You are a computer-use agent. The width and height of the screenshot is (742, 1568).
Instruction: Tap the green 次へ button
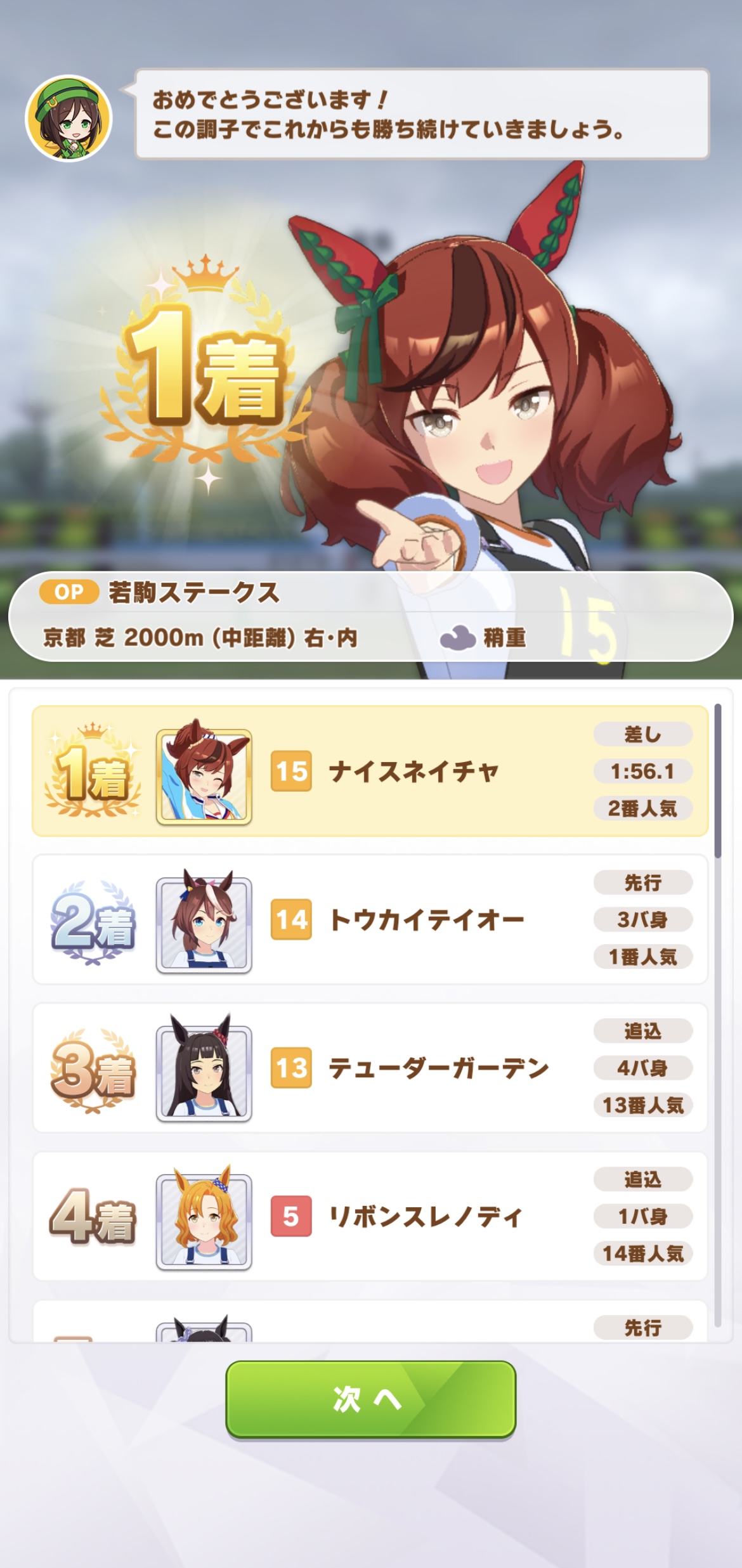click(x=370, y=1399)
